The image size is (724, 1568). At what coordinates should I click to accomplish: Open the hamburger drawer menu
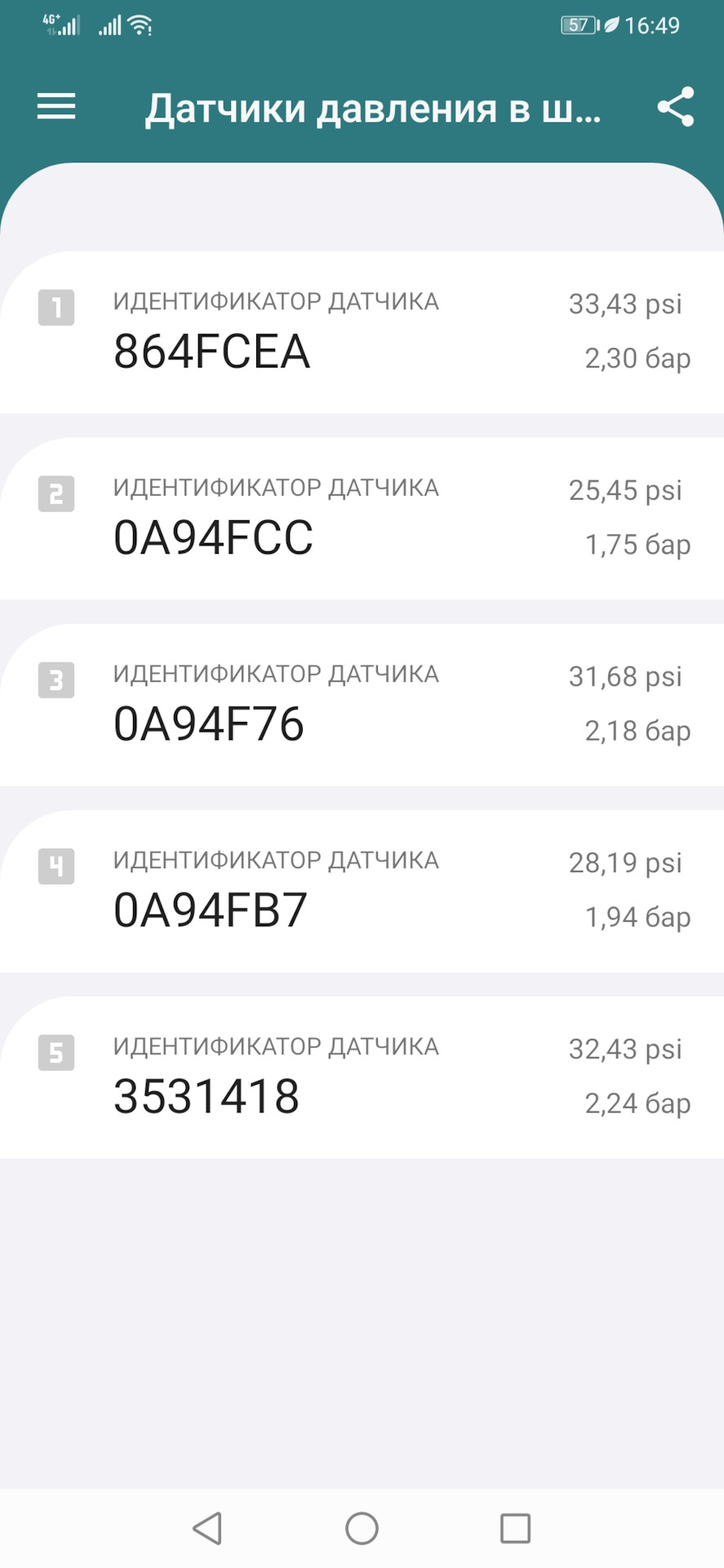point(56,107)
